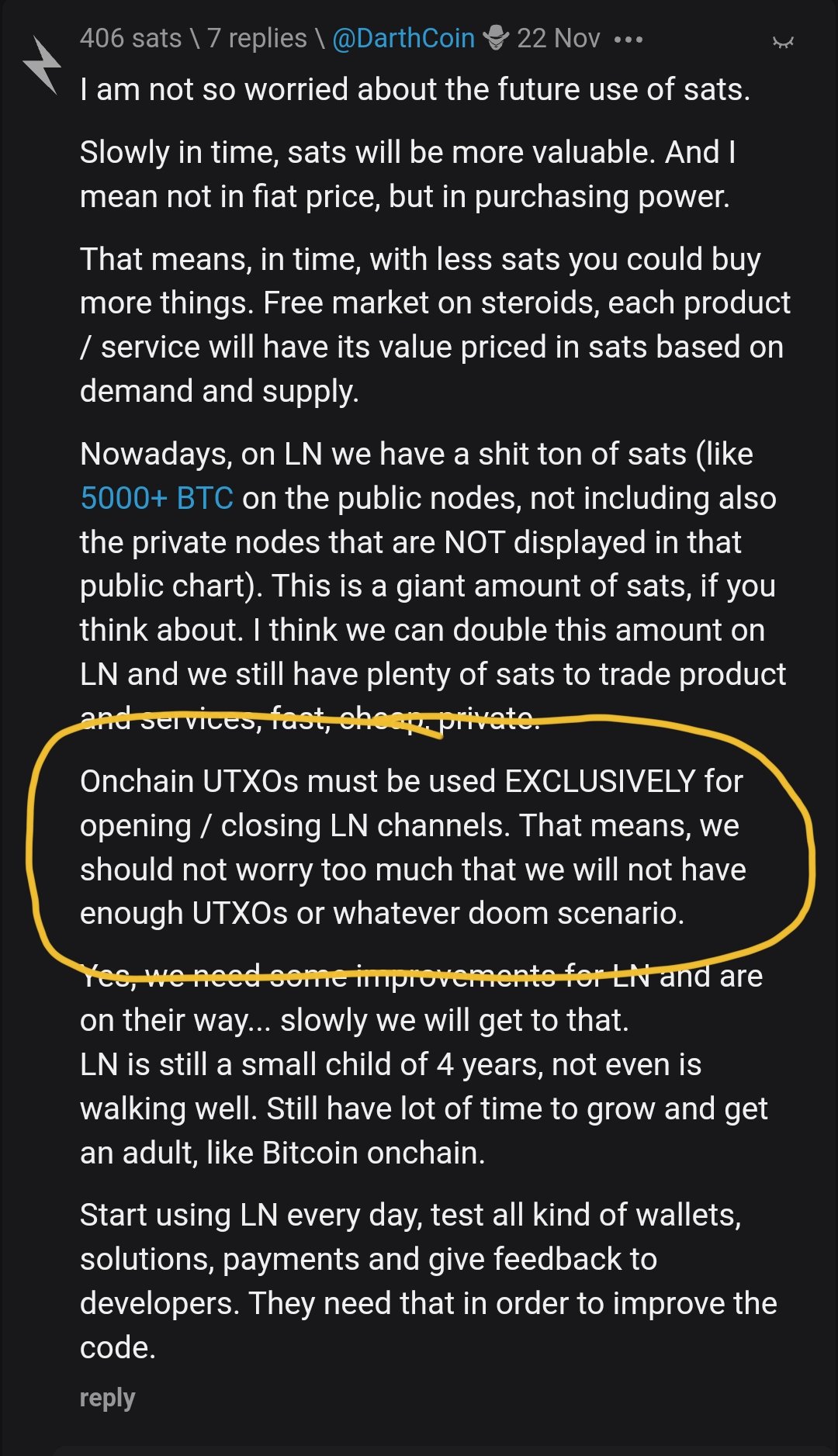Open the 5000+ BTC link
Screen dimensions: 838x1456
point(157,498)
